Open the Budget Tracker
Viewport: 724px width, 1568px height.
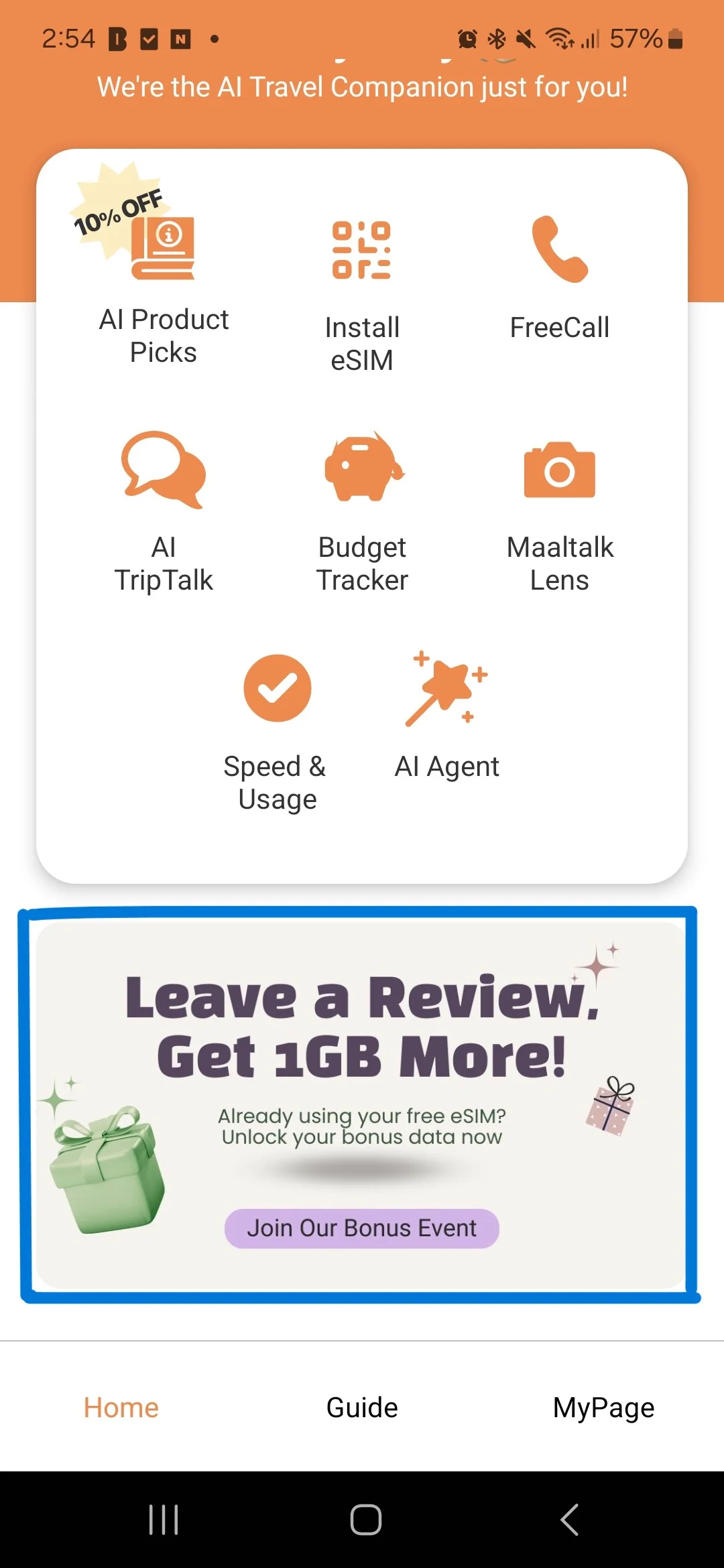pyautogui.click(x=362, y=509)
